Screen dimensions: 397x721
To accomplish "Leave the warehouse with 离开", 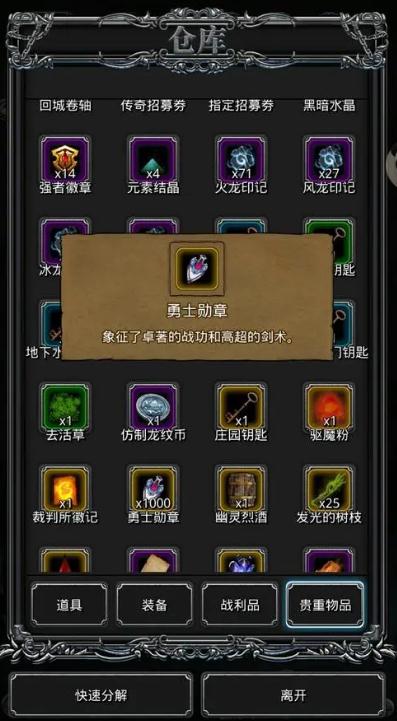I will click(x=293, y=695).
